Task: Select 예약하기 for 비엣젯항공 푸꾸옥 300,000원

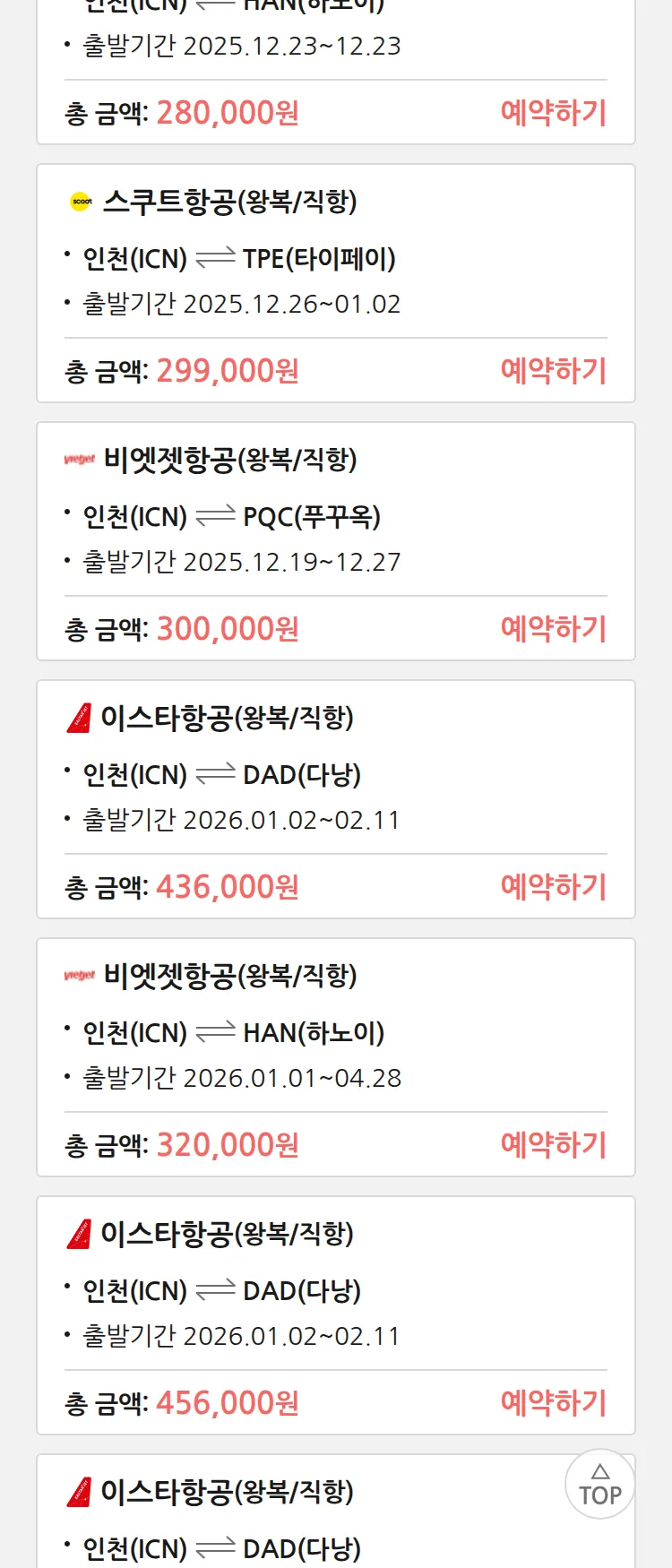Action: (553, 629)
